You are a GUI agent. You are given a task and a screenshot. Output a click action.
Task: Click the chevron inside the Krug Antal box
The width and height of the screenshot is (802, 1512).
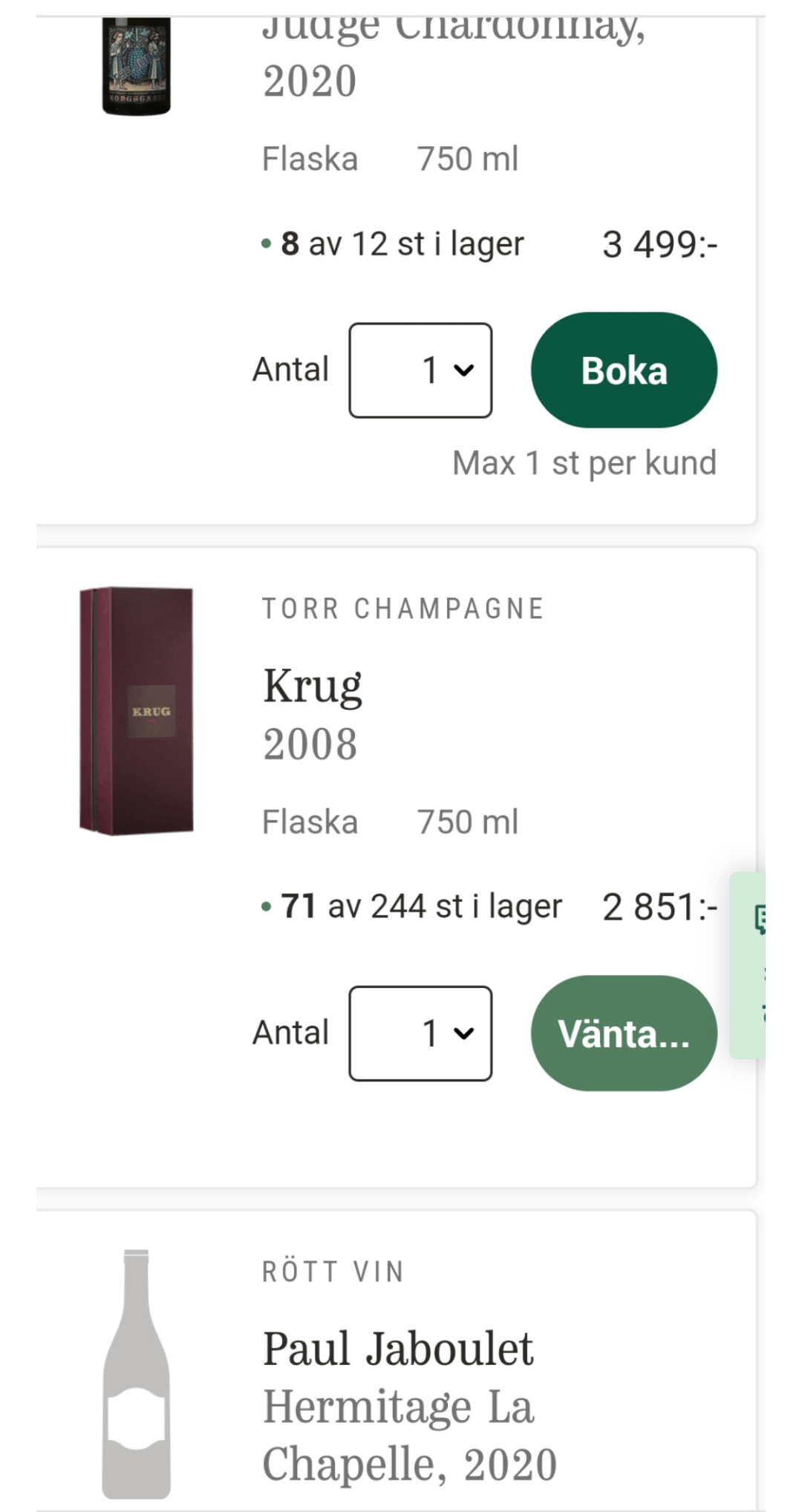(x=464, y=1032)
